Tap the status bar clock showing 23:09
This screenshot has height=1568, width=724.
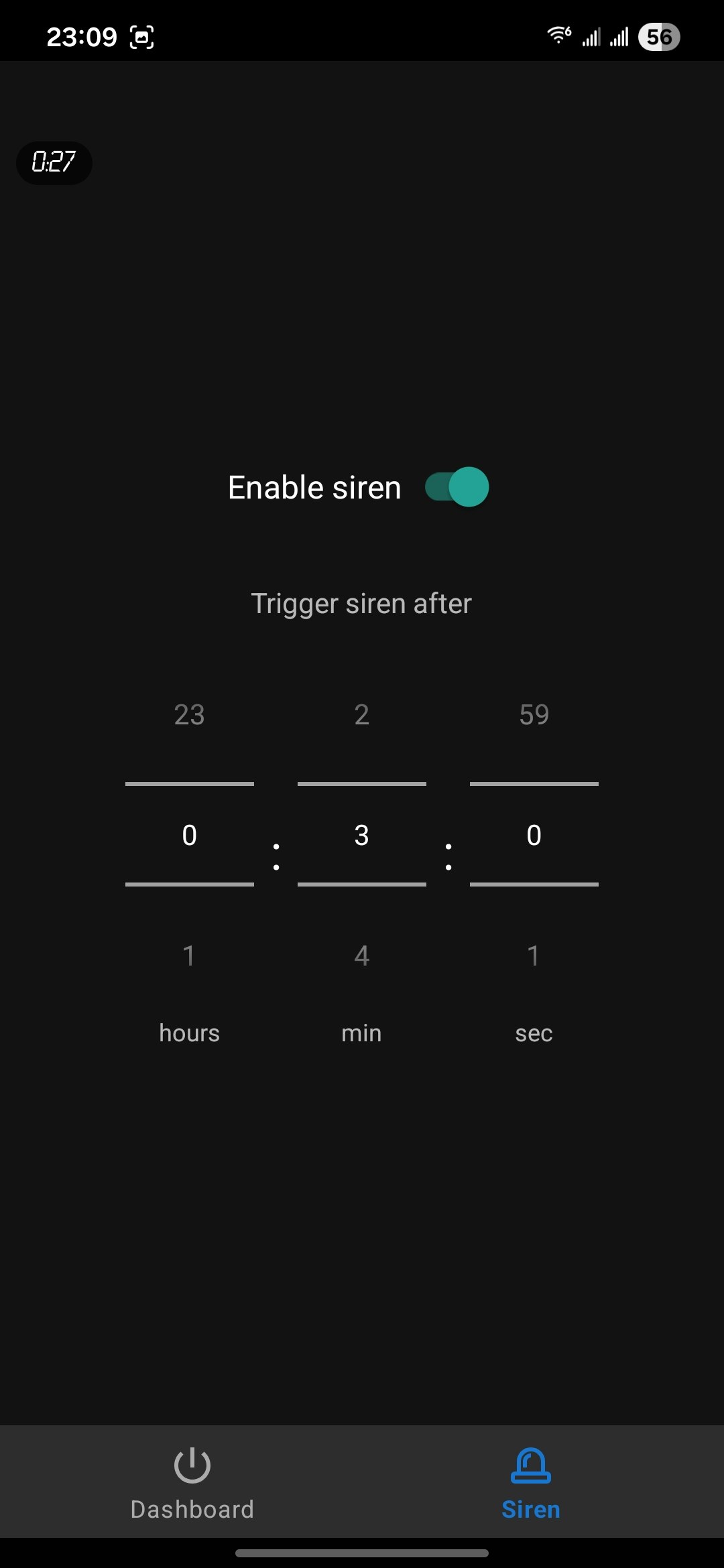pyautogui.click(x=82, y=37)
